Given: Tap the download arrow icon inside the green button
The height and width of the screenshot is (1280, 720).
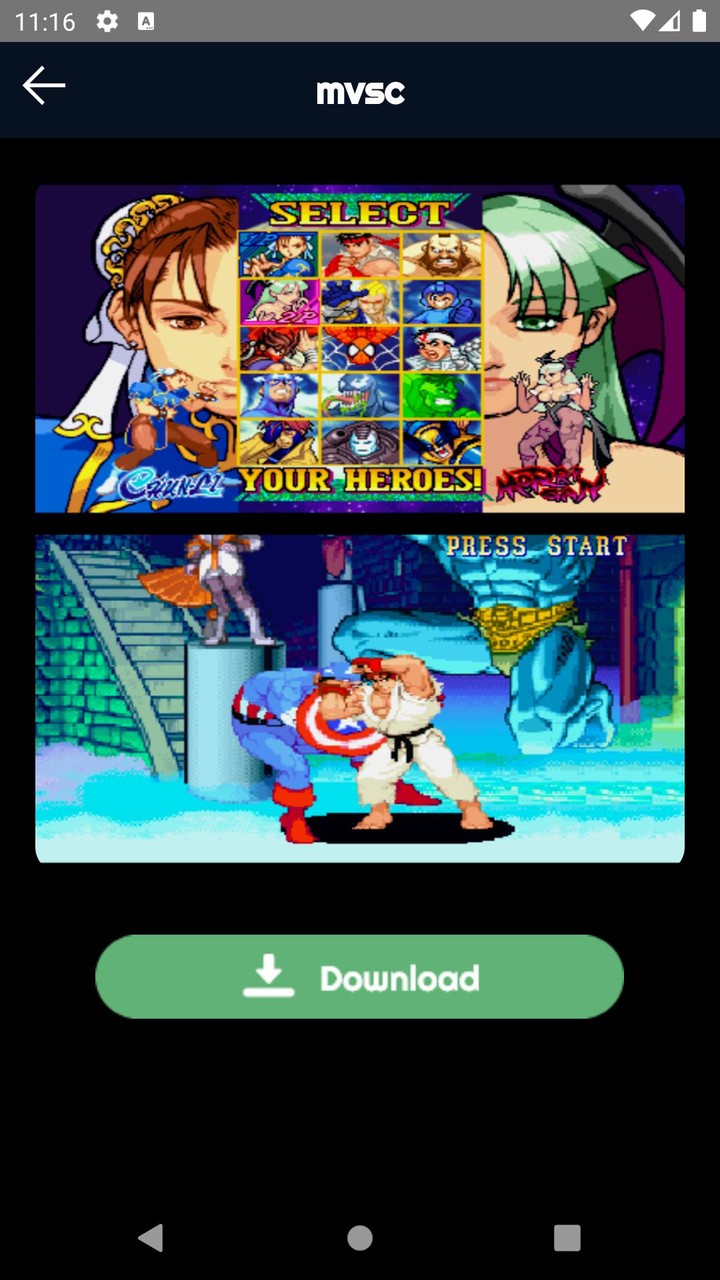Looking at the screenshot, I should click(x=267, y=973).
